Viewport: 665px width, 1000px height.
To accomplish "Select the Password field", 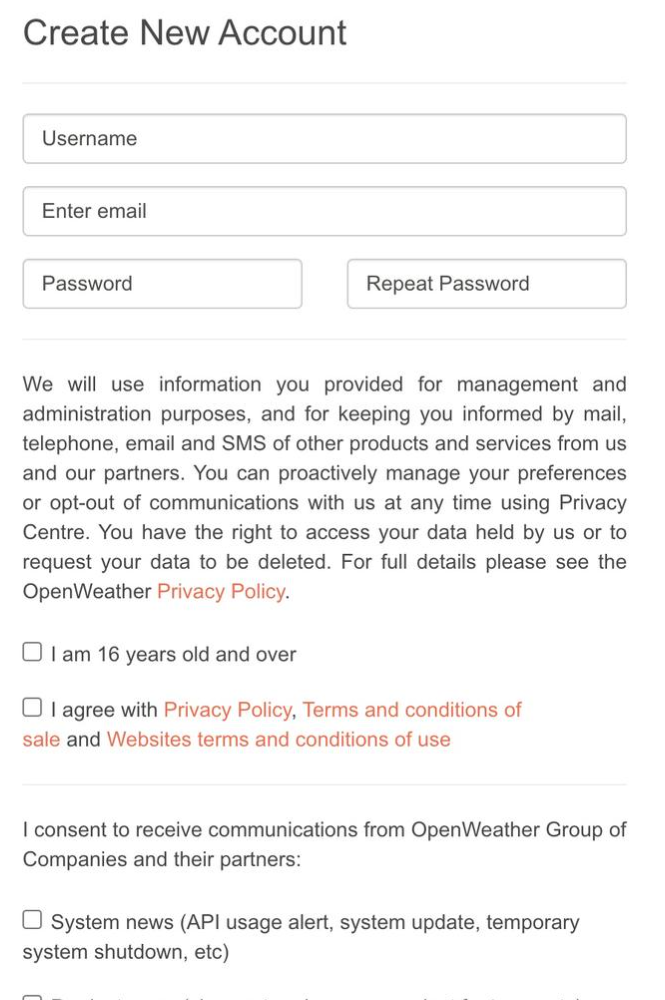I will click(163, 284).
